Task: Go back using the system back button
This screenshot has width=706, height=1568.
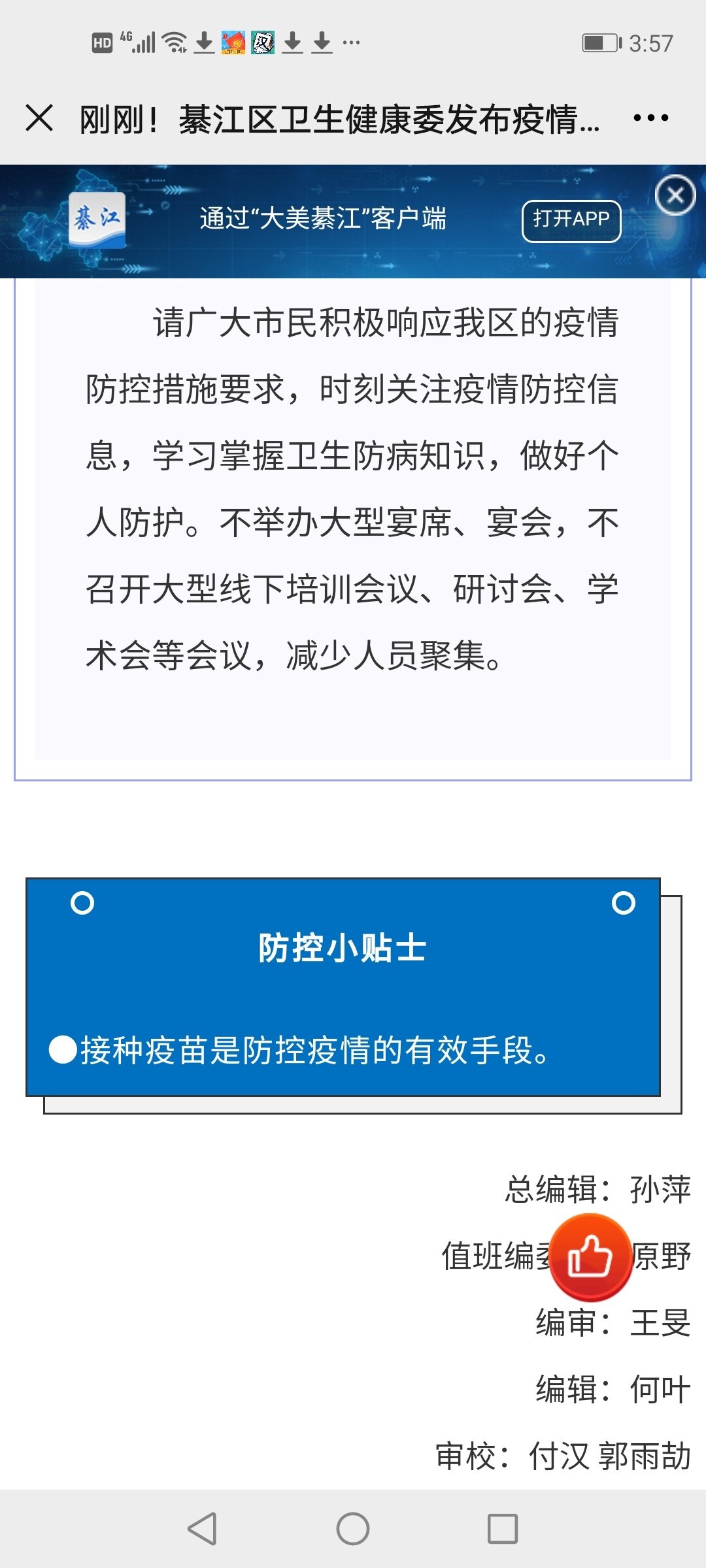Action: coord(202,1529)
